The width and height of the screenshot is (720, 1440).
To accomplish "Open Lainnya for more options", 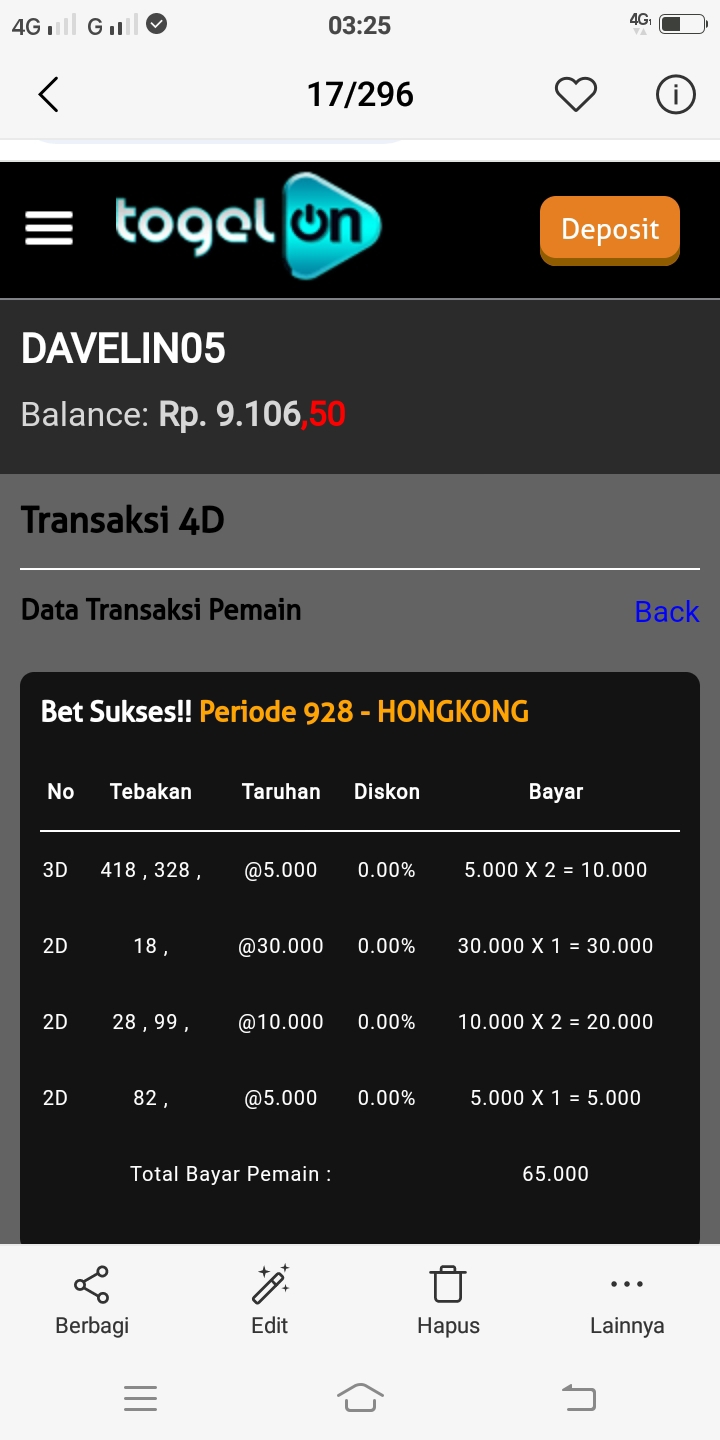I will point(627,1300).
